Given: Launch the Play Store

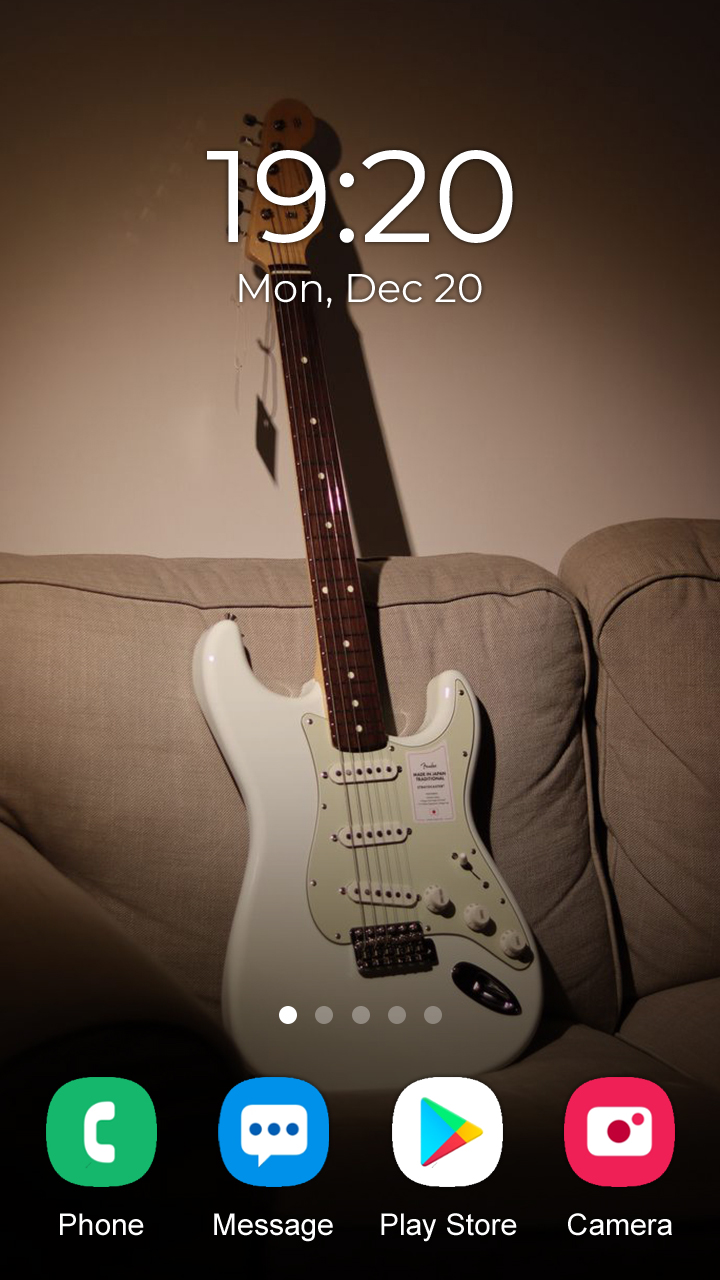Looking at the screenshot, I should 448,1131.
